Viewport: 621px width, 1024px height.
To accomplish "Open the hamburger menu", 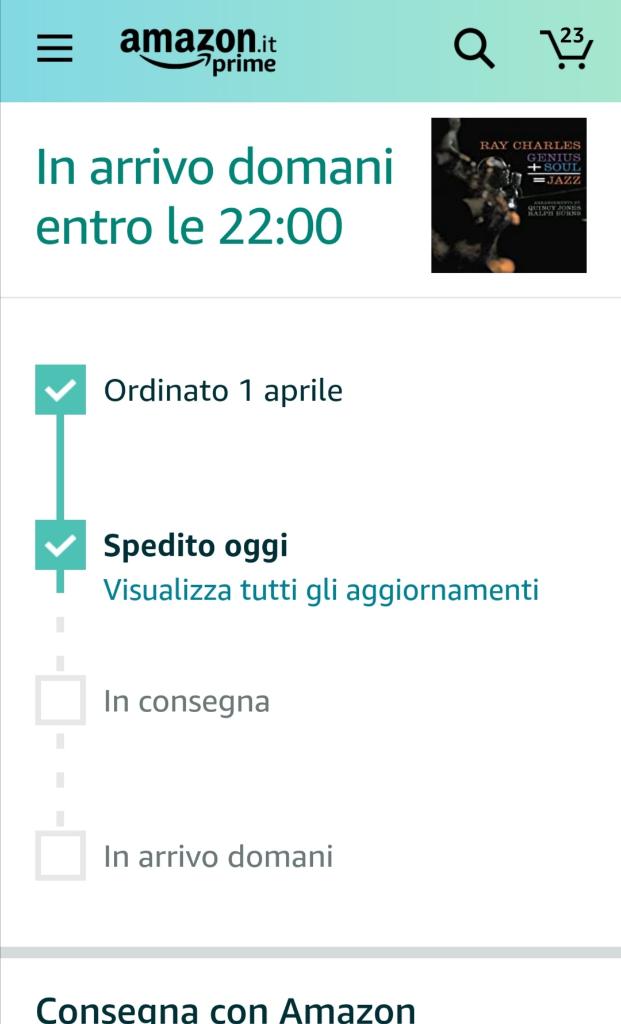I will 55,48.
